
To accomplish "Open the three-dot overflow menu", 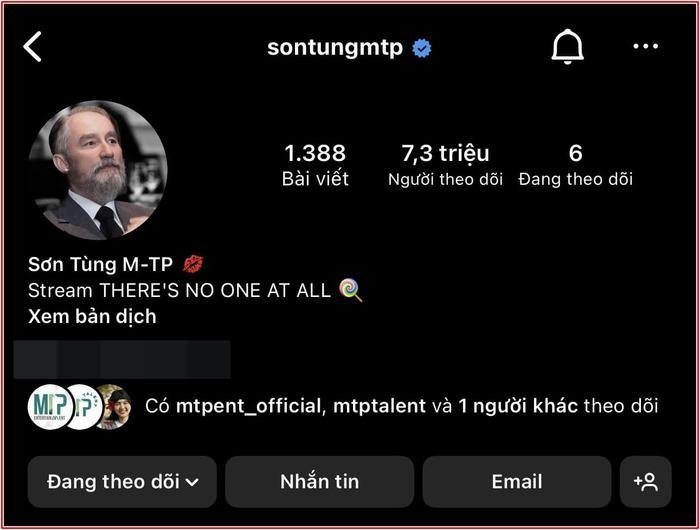I will tap(645, 47).
